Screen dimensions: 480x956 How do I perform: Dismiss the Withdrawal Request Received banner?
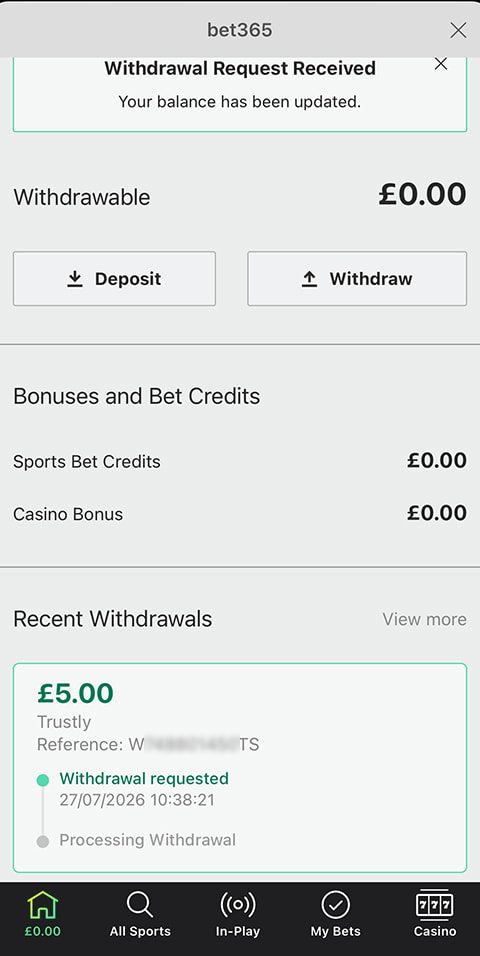[x=440, y=63]
